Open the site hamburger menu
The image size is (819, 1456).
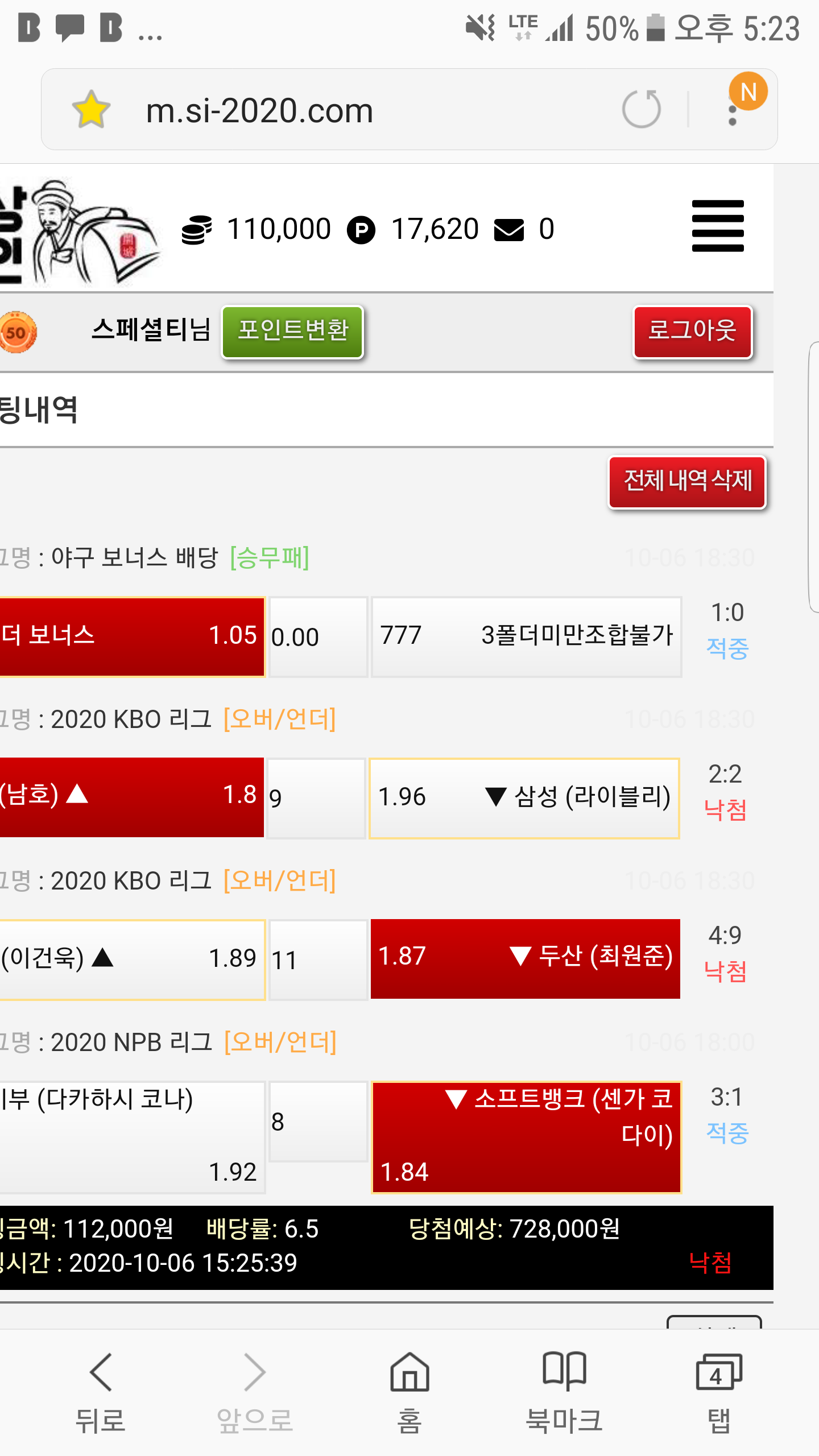pyautogui.click(x=718, y=226)
